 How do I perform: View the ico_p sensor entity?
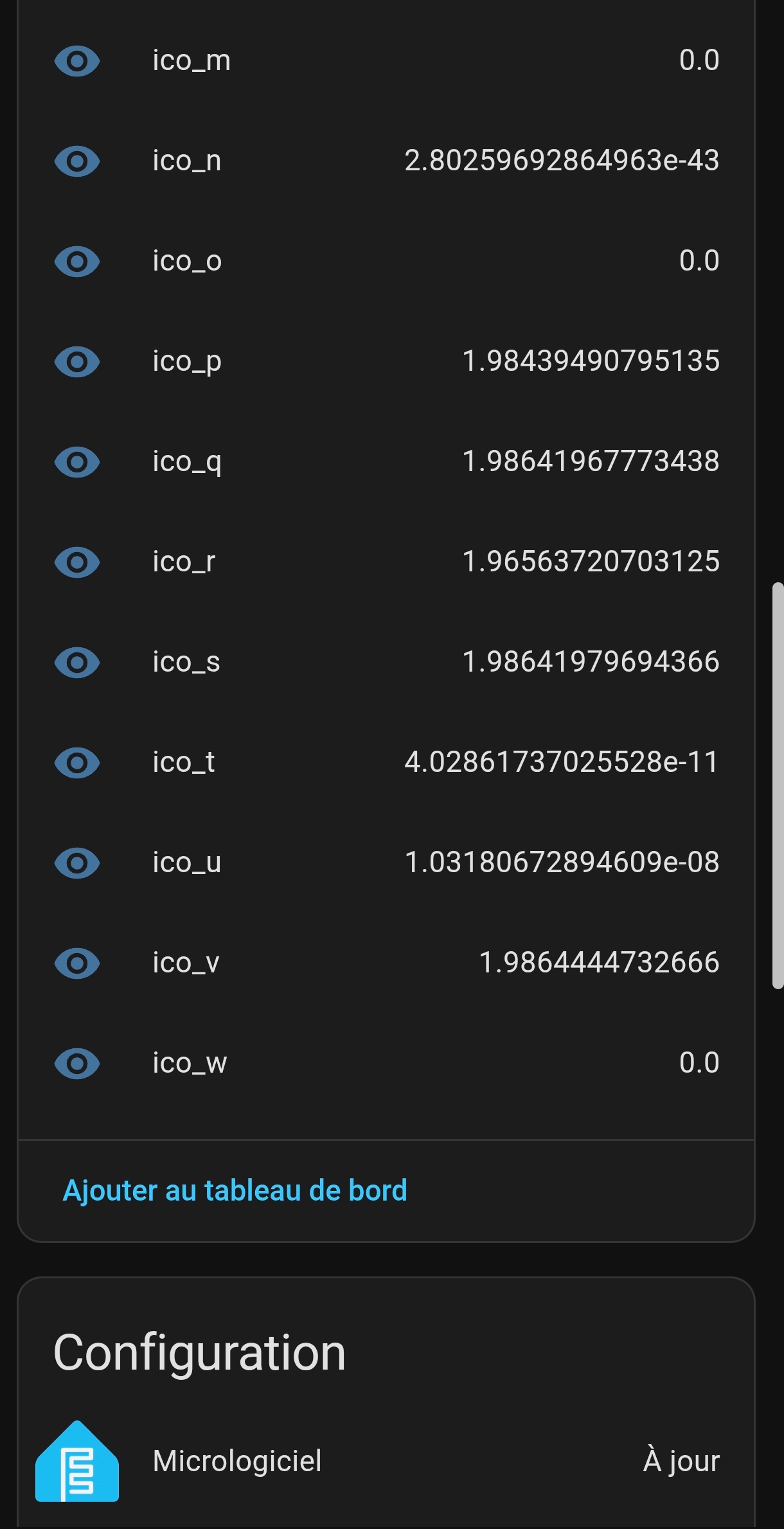[x=386, y=361]
